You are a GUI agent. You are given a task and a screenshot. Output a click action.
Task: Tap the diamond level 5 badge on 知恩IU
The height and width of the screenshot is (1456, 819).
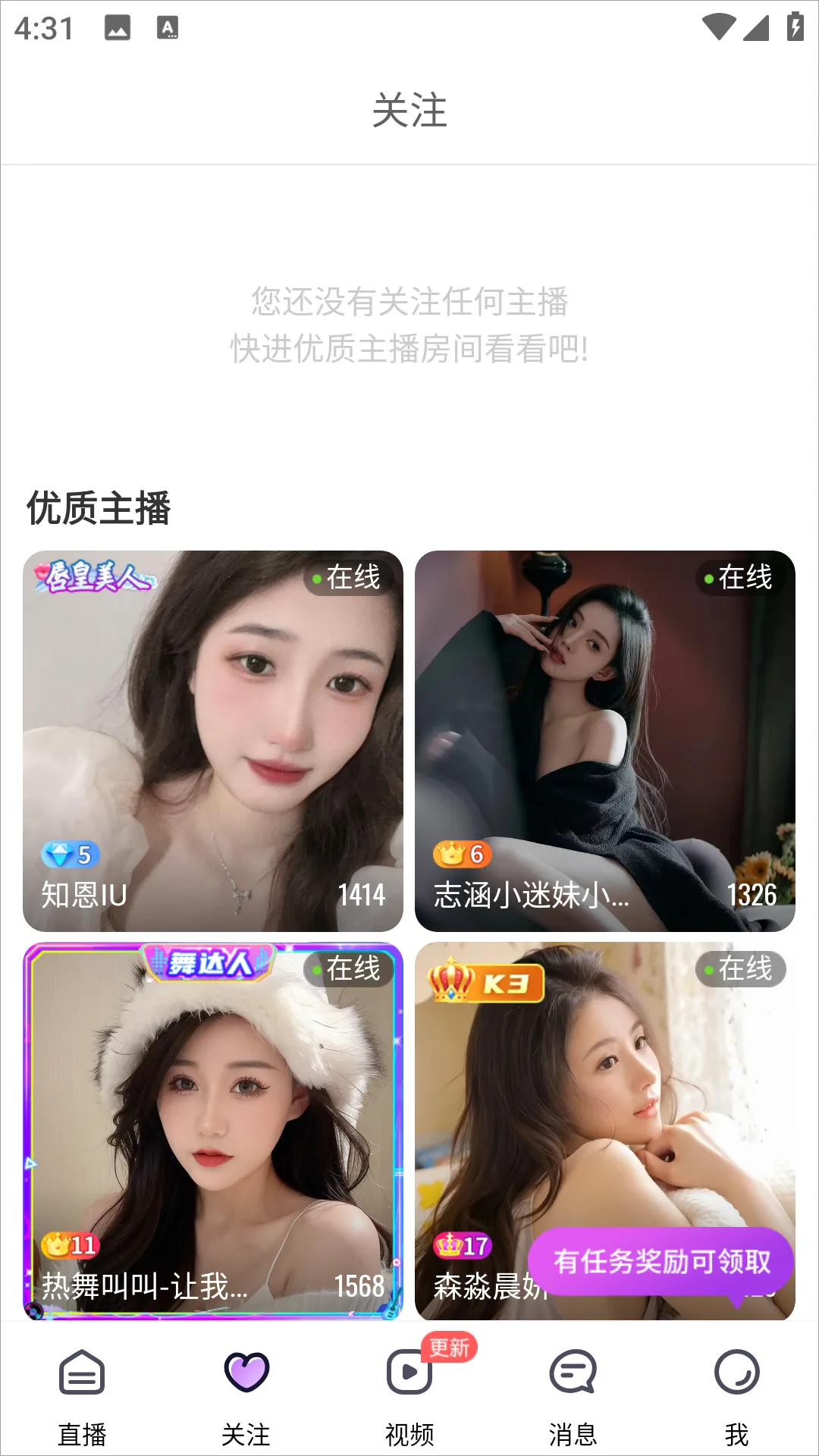pyautogui.click(x=71, y=855)
